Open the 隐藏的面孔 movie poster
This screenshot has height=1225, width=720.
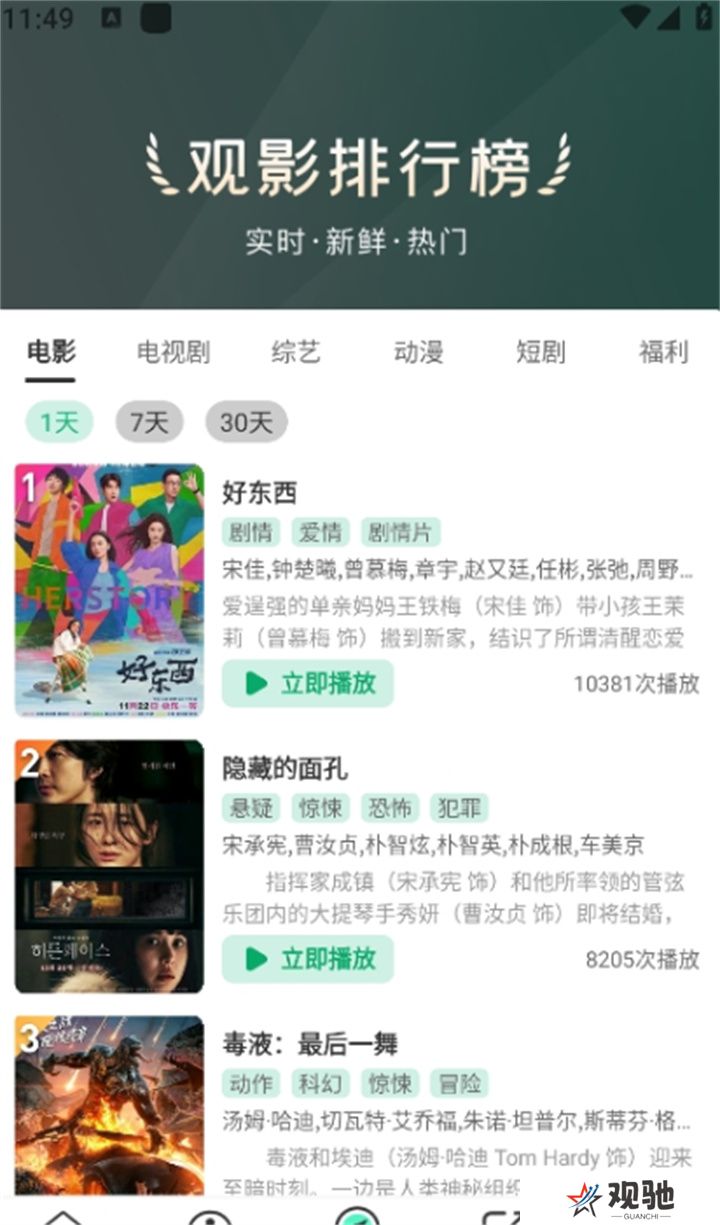click(x=109, y=866)
